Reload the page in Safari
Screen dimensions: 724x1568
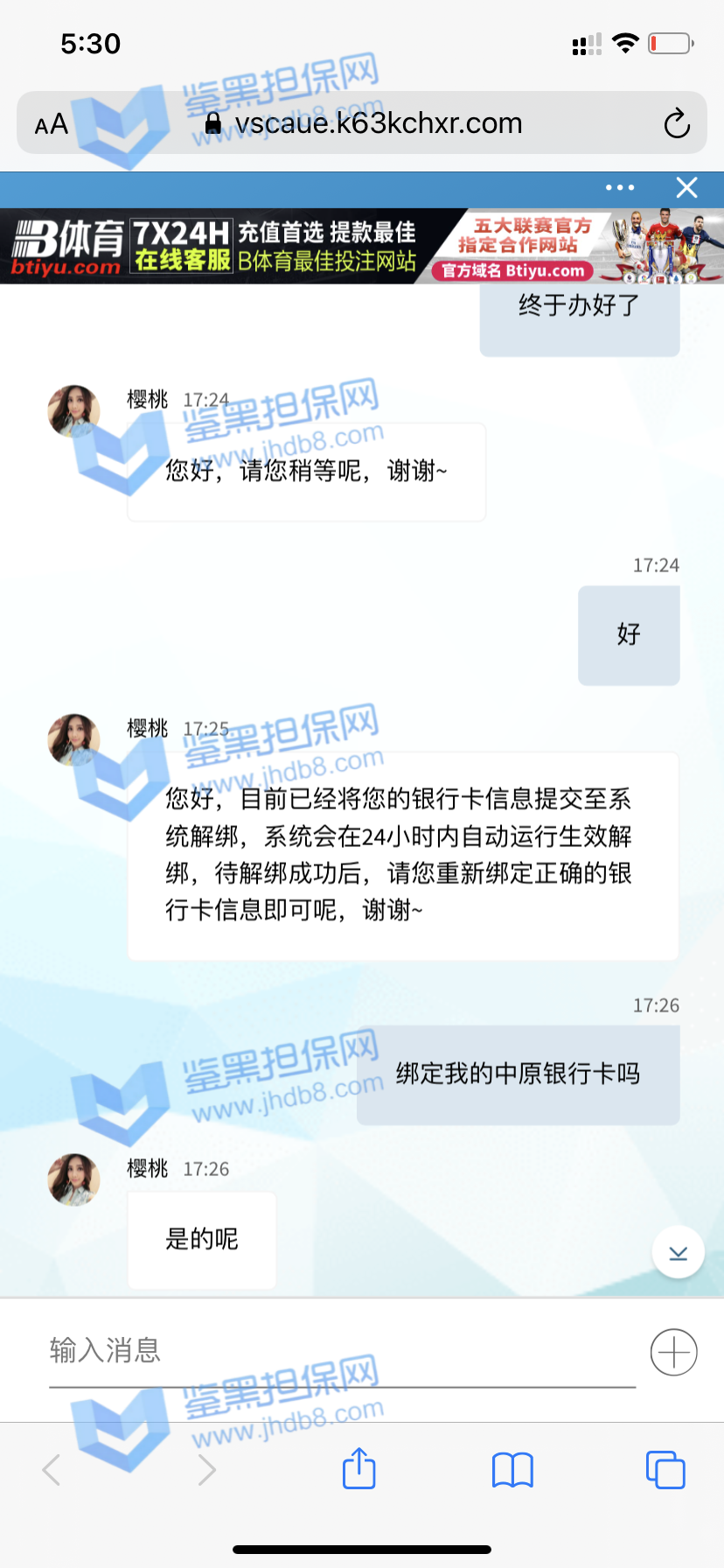tap(676, 124)
